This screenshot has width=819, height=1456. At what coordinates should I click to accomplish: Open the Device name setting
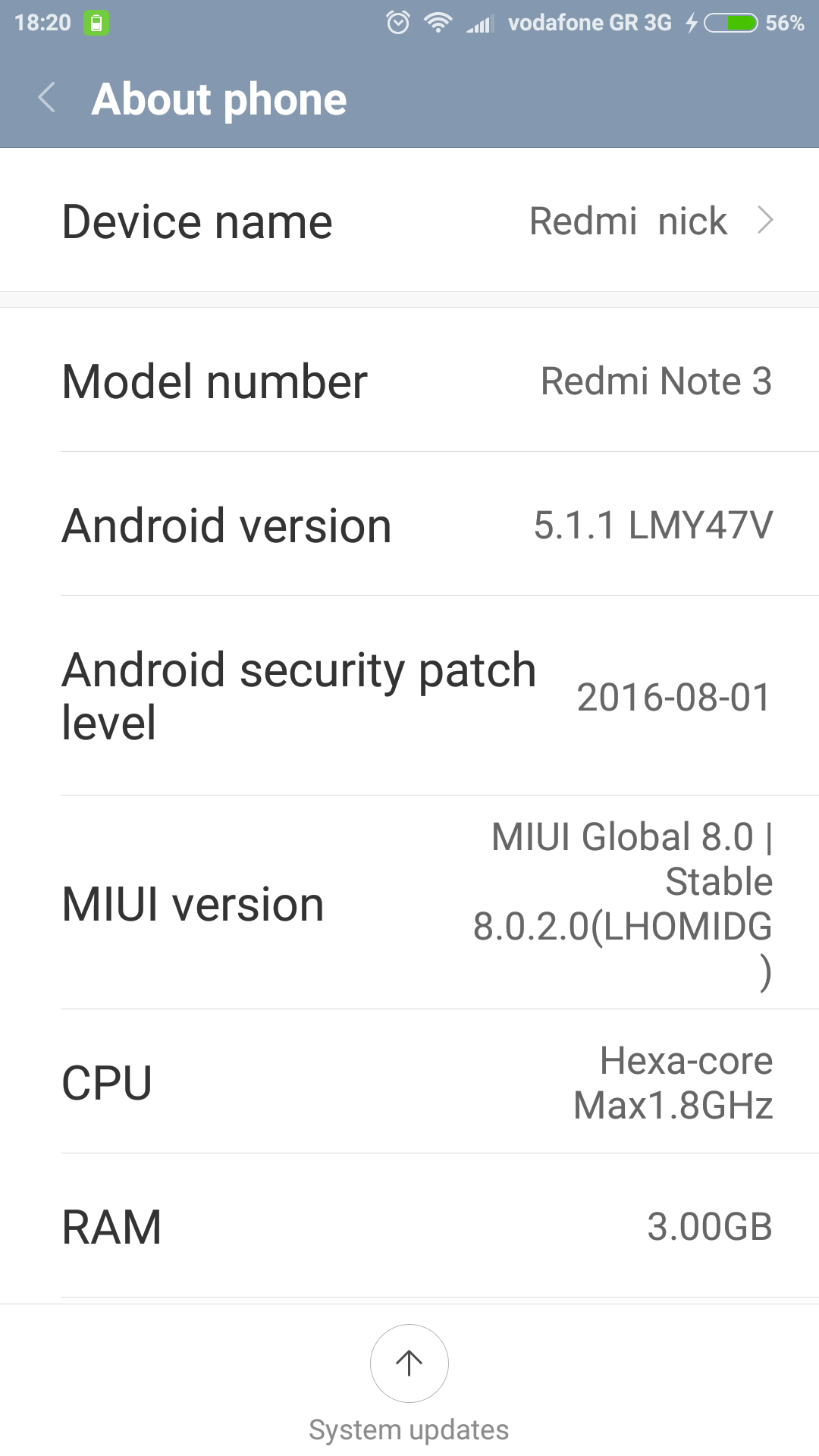point(409,221)
